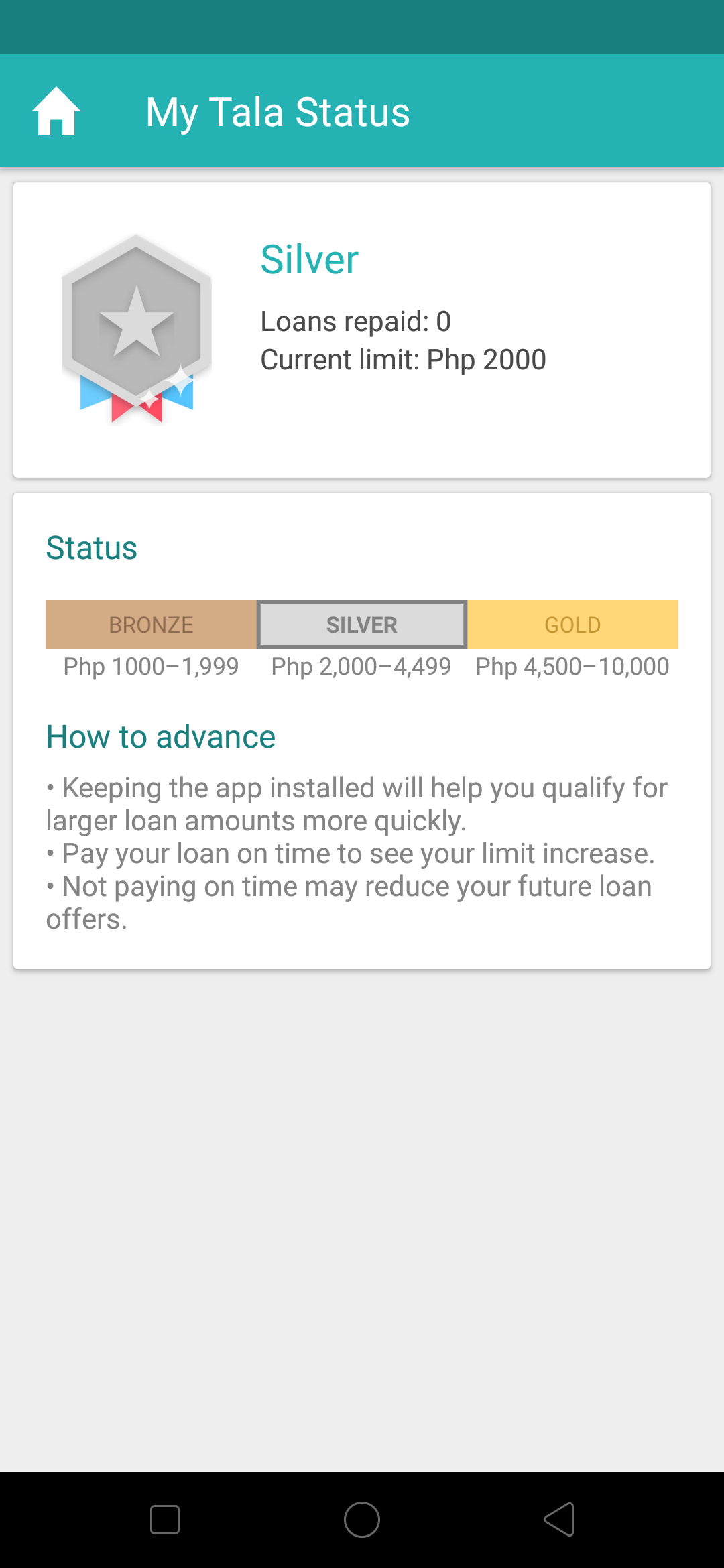724x1568 pixels.
Task: Select the GOLD tier segment
Action: pos(572,624)
